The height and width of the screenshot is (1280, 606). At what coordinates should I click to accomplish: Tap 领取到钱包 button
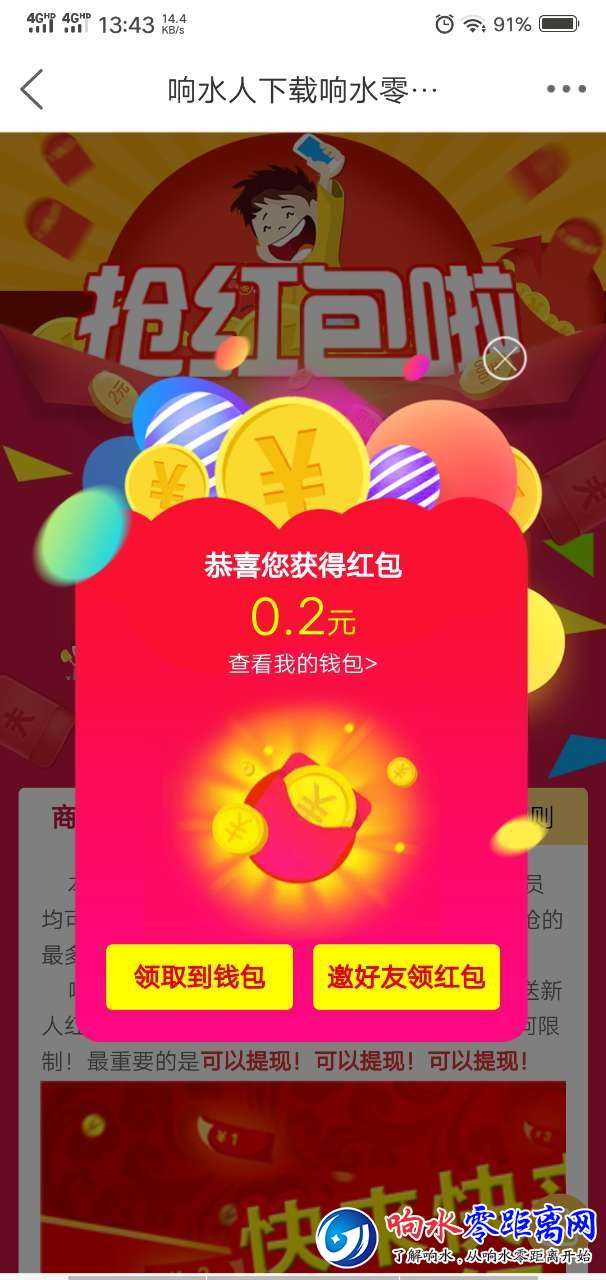click(x=199, y=977)
